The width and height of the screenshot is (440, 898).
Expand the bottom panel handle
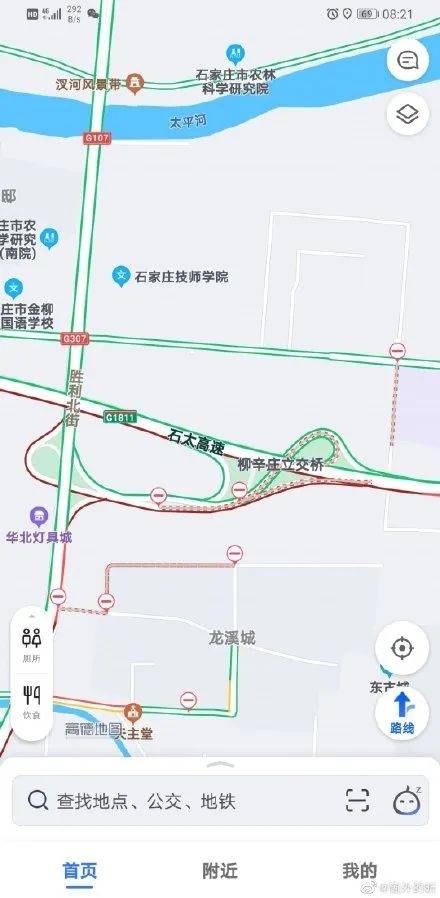pos(220,765)
